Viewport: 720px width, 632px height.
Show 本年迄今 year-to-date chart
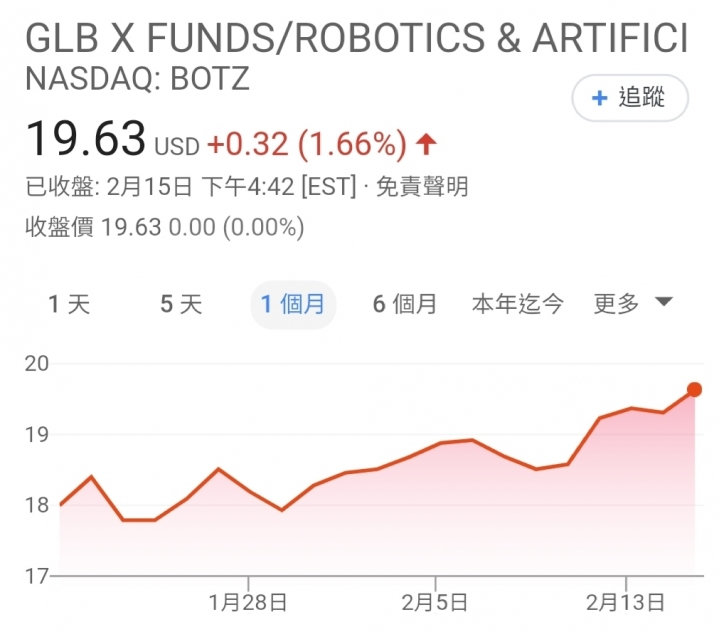517,304
